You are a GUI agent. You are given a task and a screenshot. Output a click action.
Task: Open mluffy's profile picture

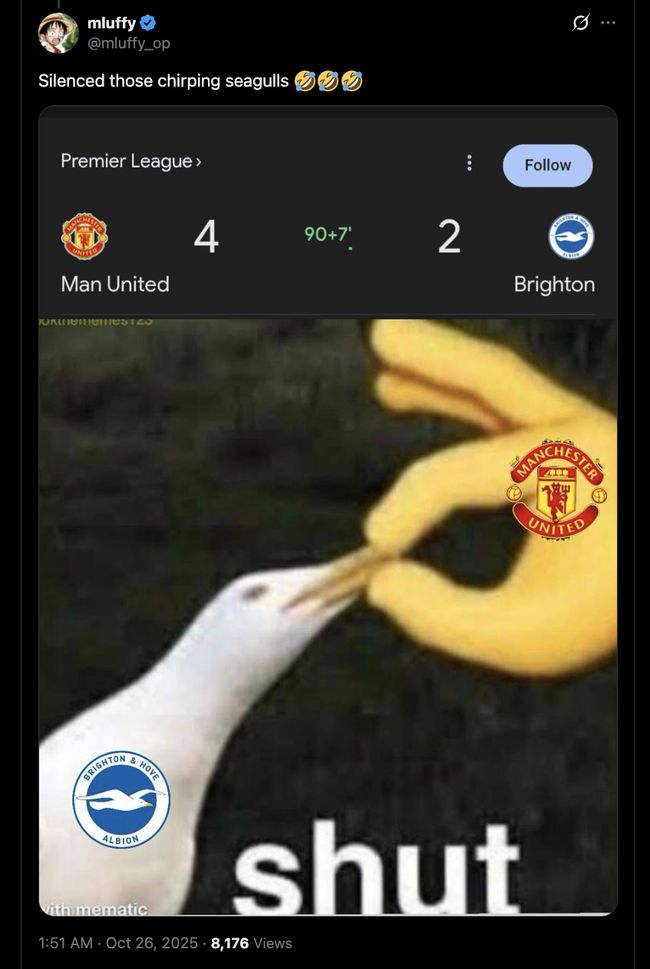(58, 33)
